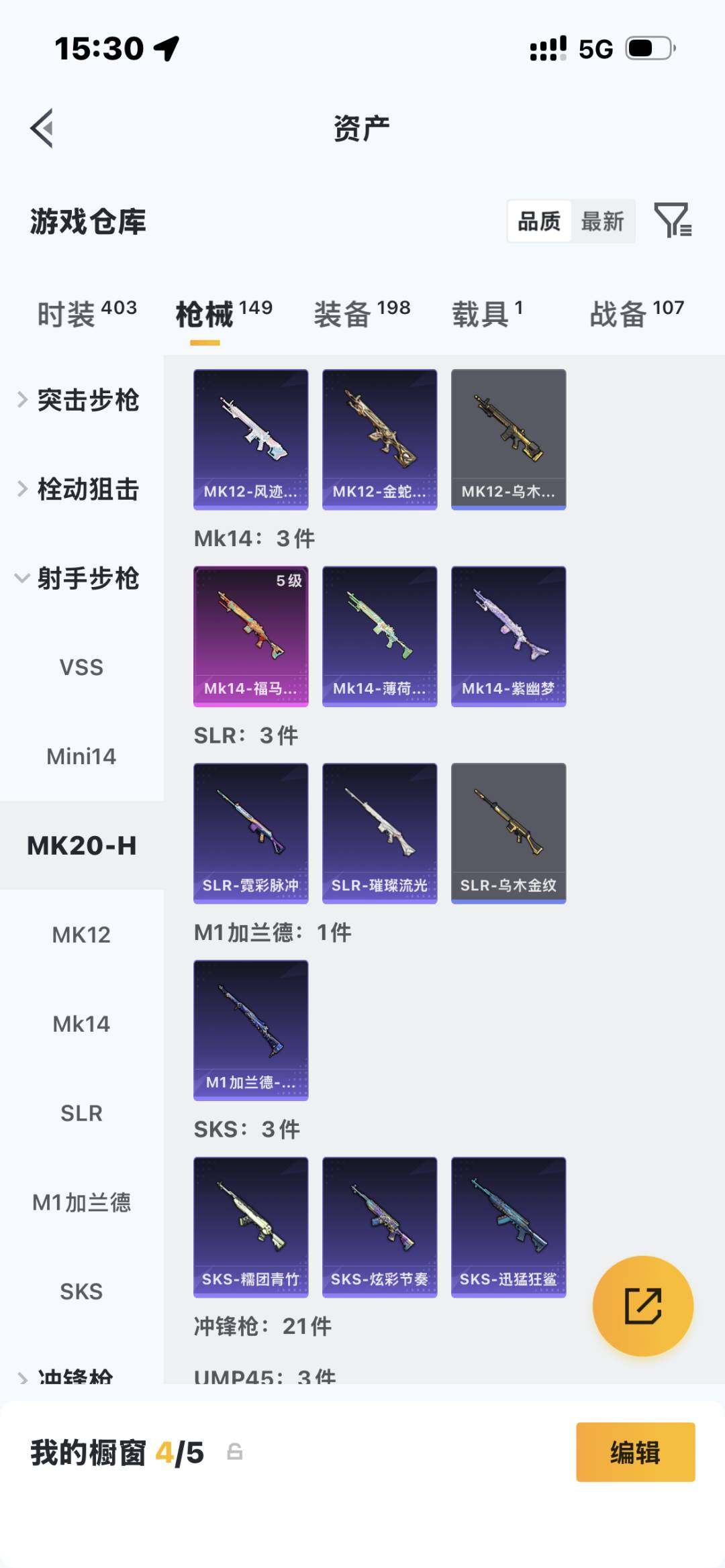Open the filter icon beside 最新
The width and height of the screenshot is (725, 1568).
point(673,221)
